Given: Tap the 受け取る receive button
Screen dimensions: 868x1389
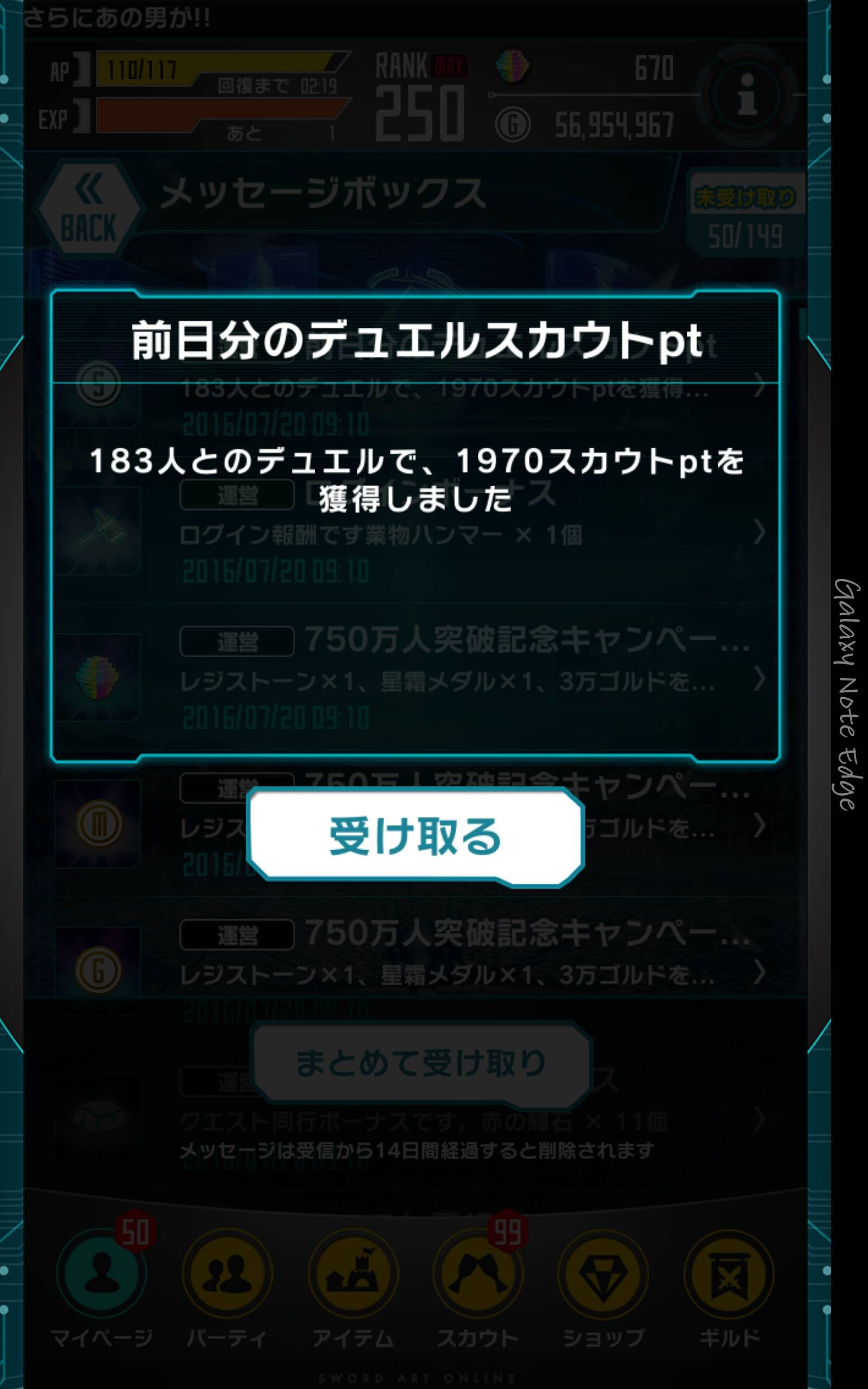Looking at the screenshot, I should [415, 837].
